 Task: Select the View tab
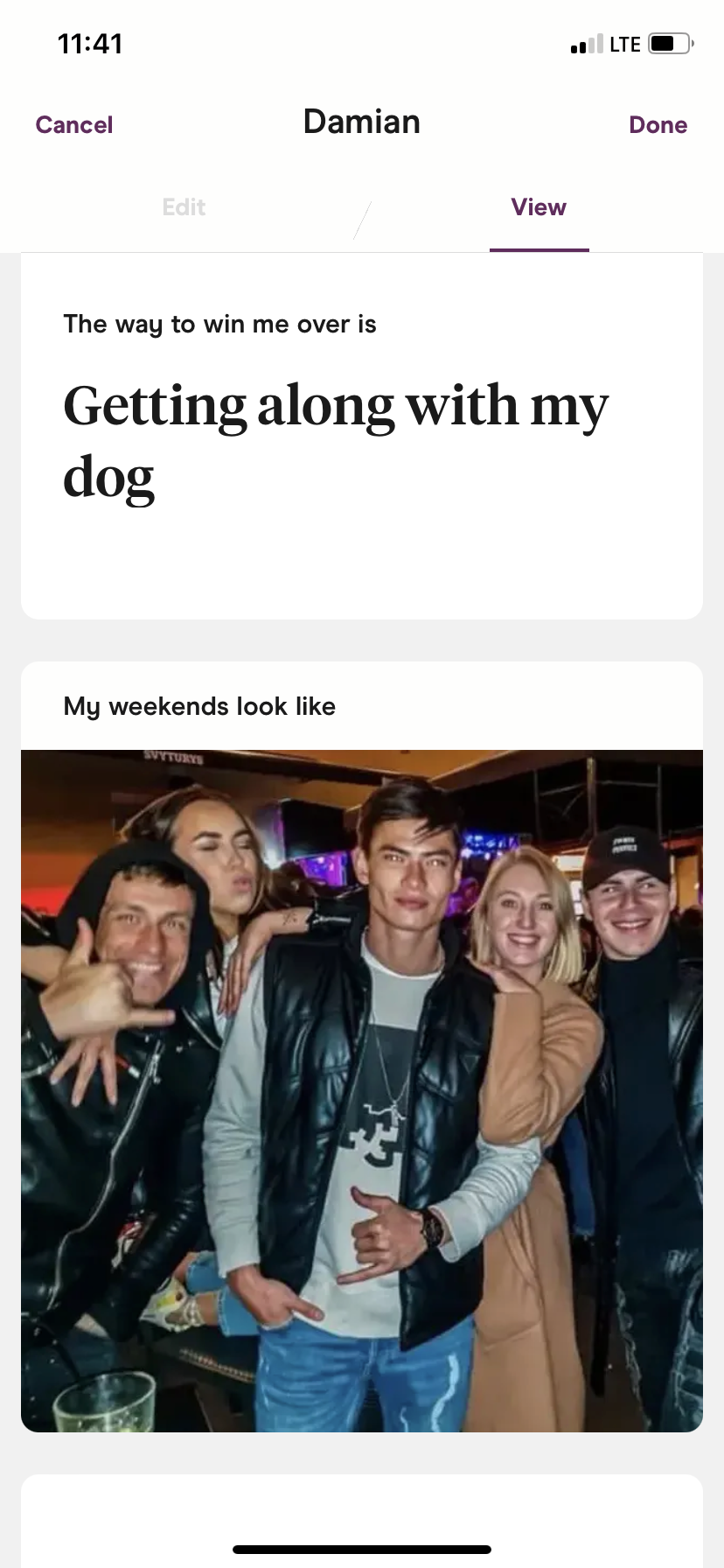[539, 207]
